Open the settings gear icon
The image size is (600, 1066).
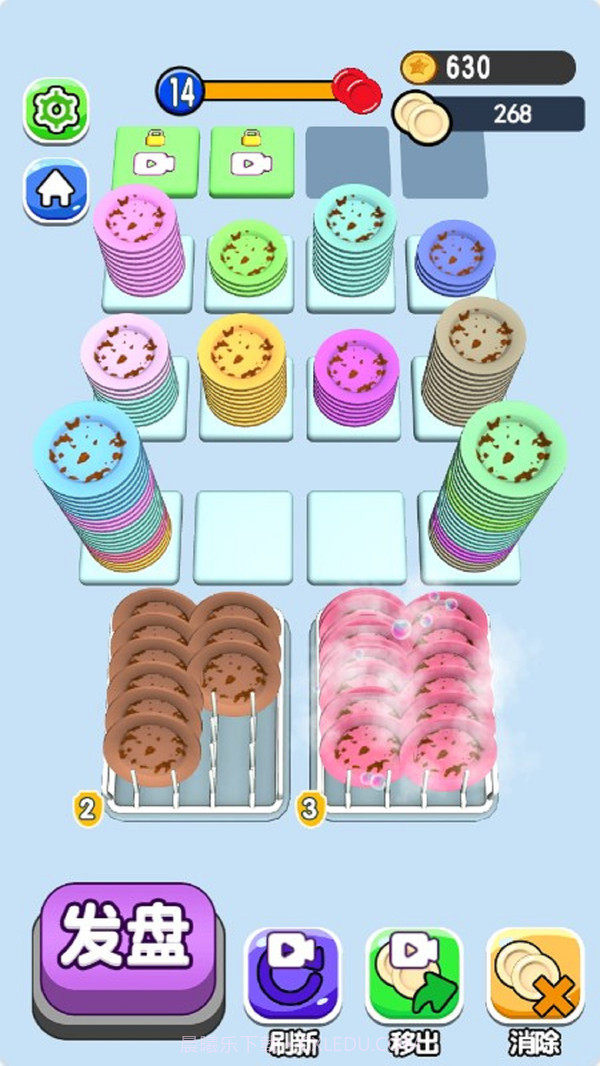[x=55, y=111]
